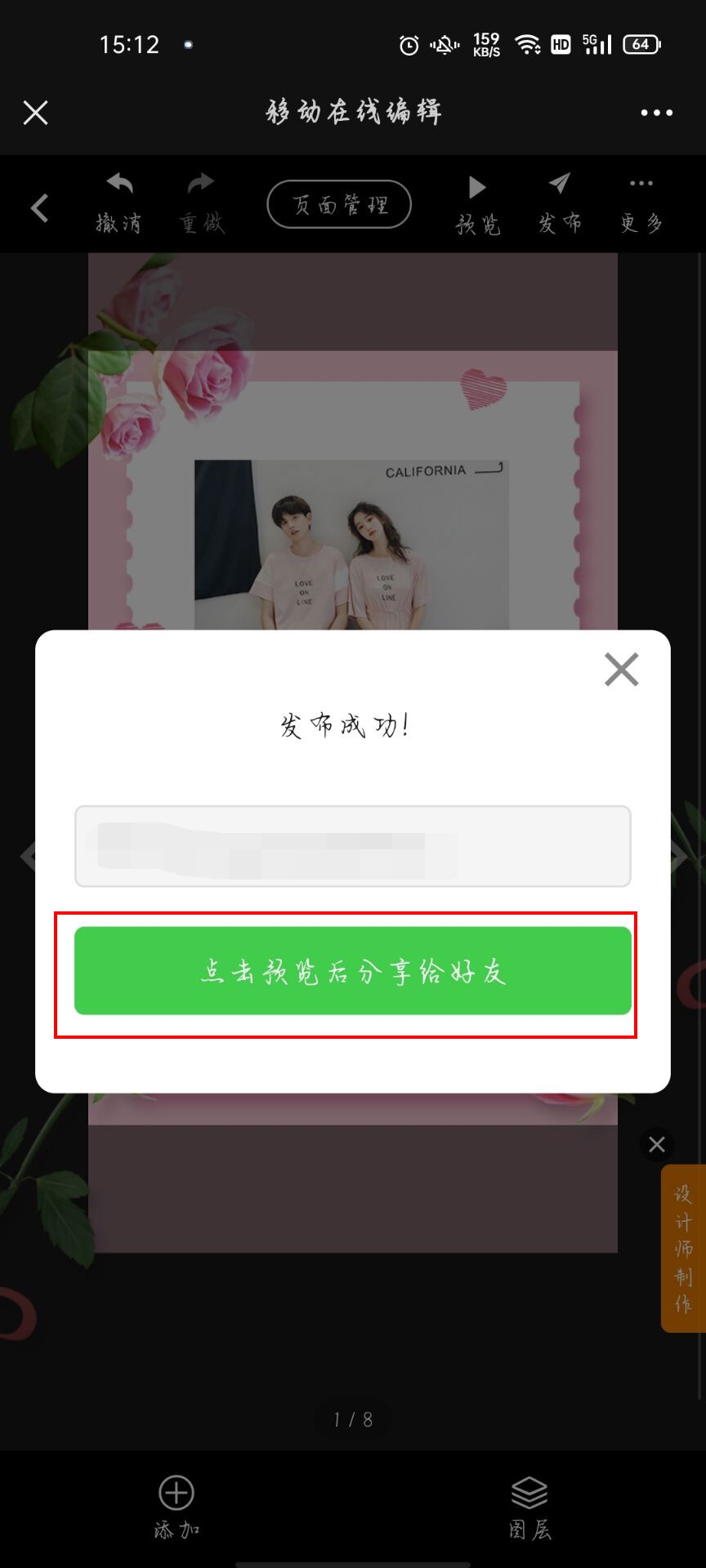Tap 添加 to add an element
The width and height of the screenshot is (706, 1568).
176,1507
